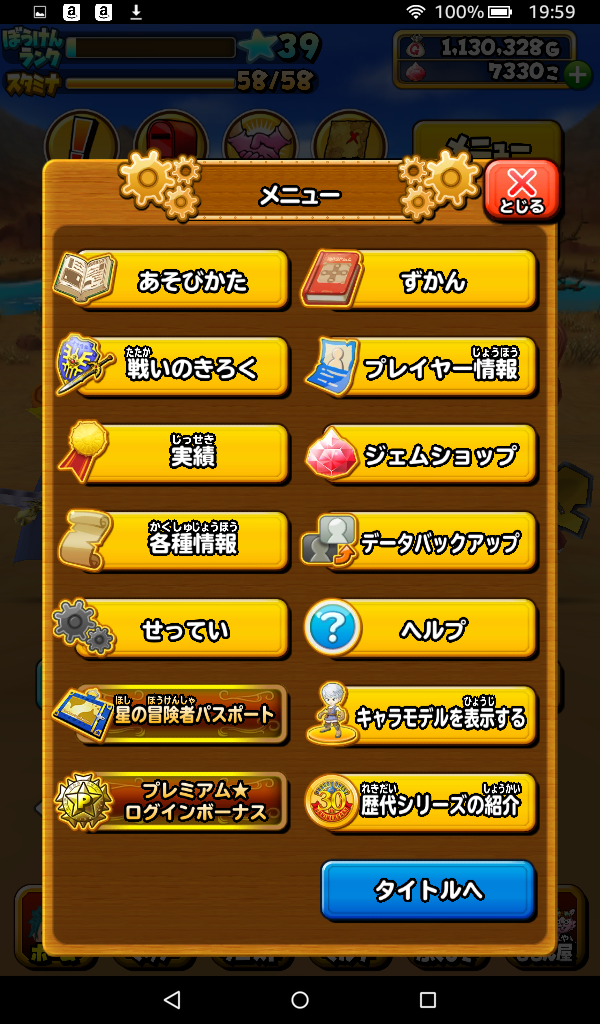
Task: View 戦いのきろく battle records
Action: pos(180,367)
